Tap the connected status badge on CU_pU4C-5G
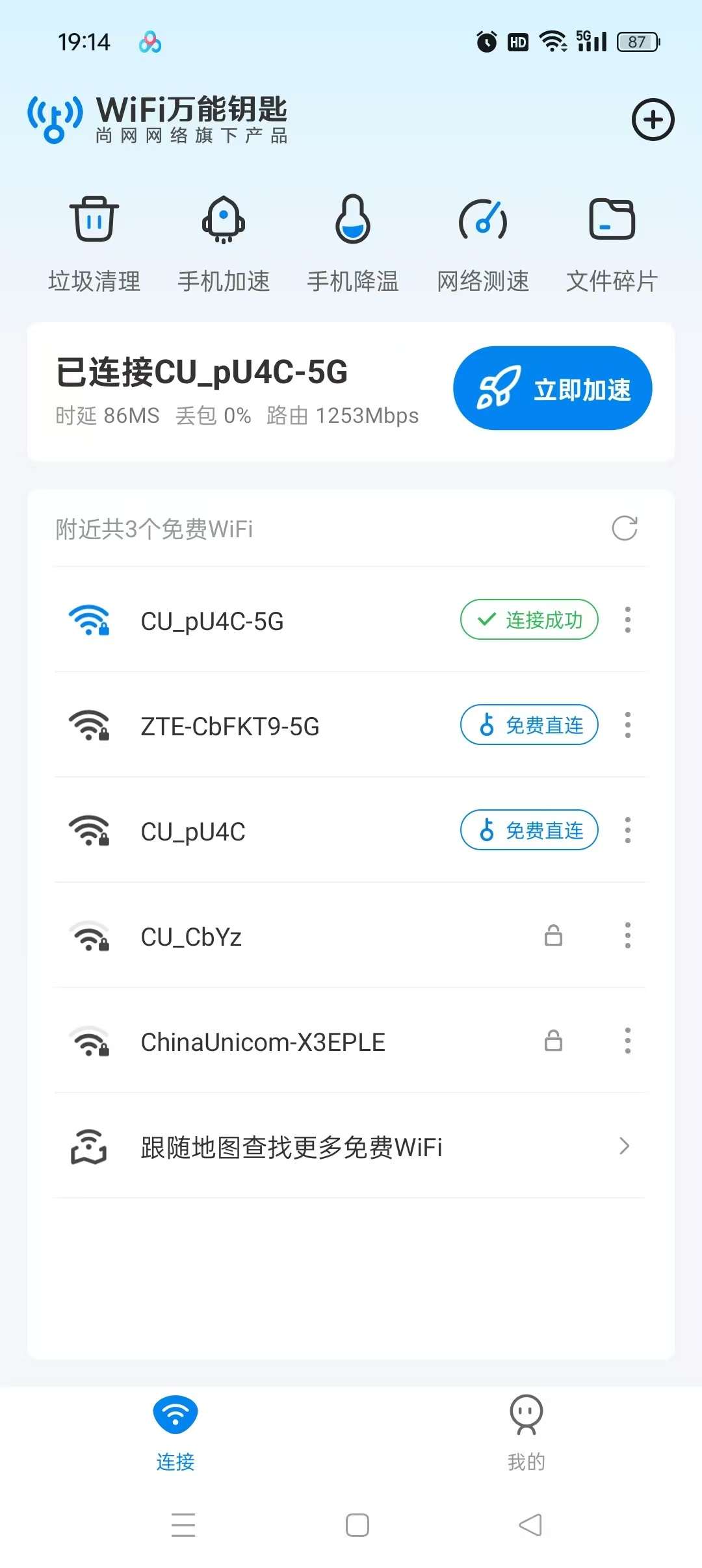The width and height of the screenshot is (702, 1568). coord(528,620)
